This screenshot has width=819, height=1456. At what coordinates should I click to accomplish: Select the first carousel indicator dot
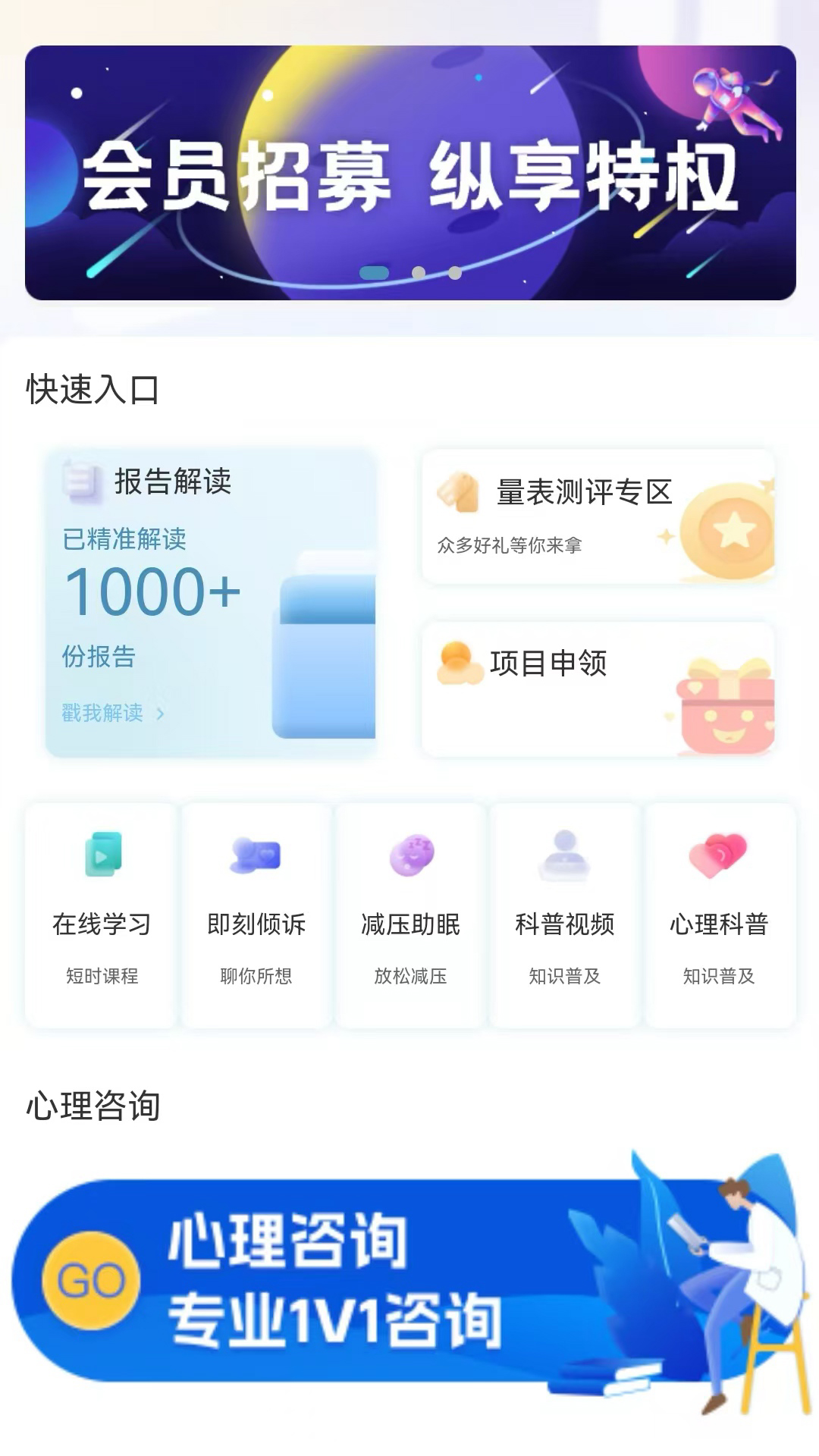coord(375,271)
